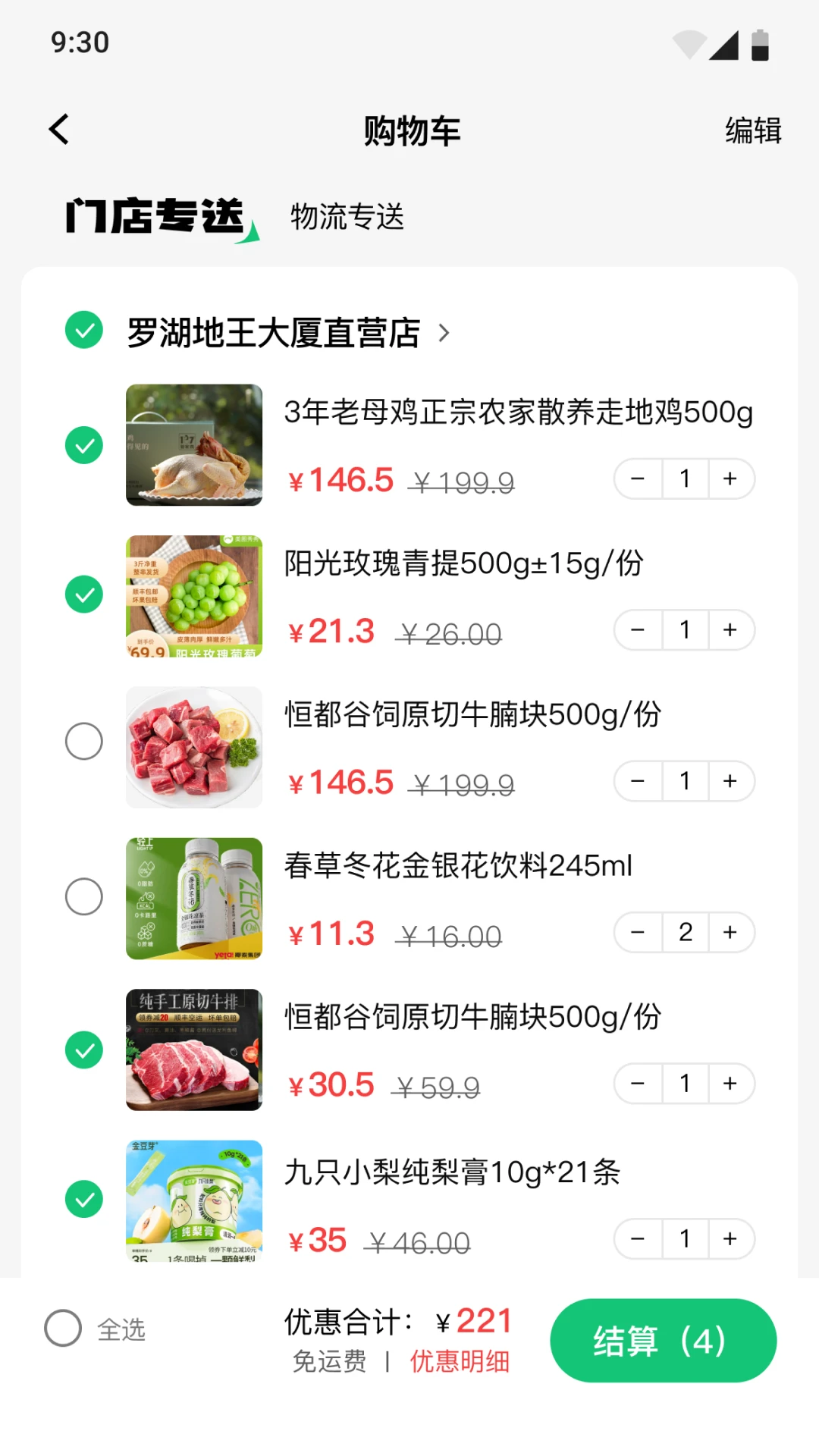Toggle 全选 to select all items
This screenshot has height=1456, width=819.
click(x=64, y=1328)
